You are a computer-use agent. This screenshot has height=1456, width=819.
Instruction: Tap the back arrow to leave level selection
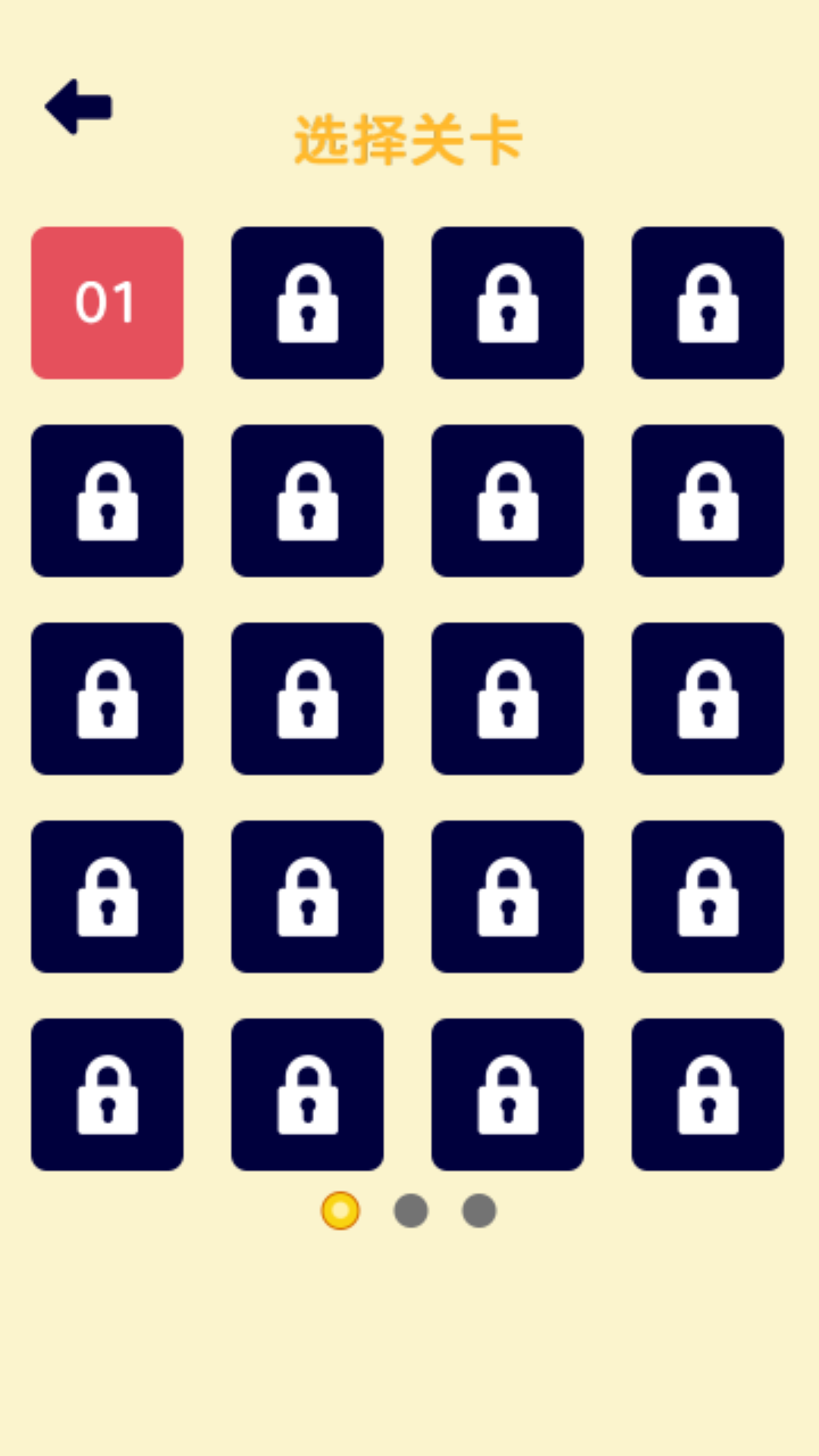(80, 106)
